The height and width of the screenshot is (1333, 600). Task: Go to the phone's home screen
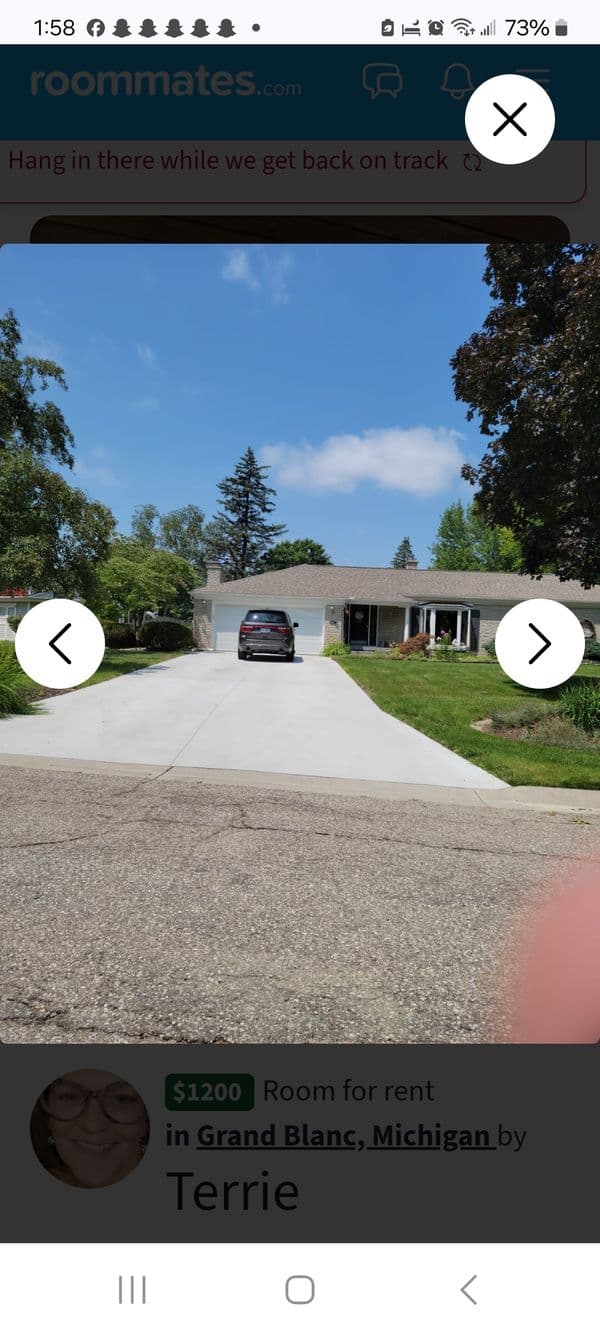click(x=300, y=1290)
